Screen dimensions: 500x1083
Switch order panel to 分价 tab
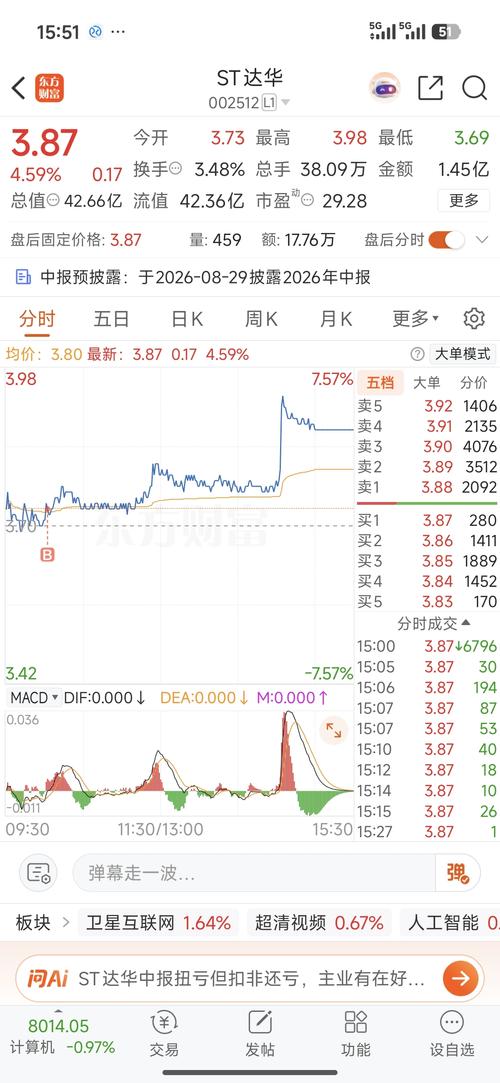point(474,383)
